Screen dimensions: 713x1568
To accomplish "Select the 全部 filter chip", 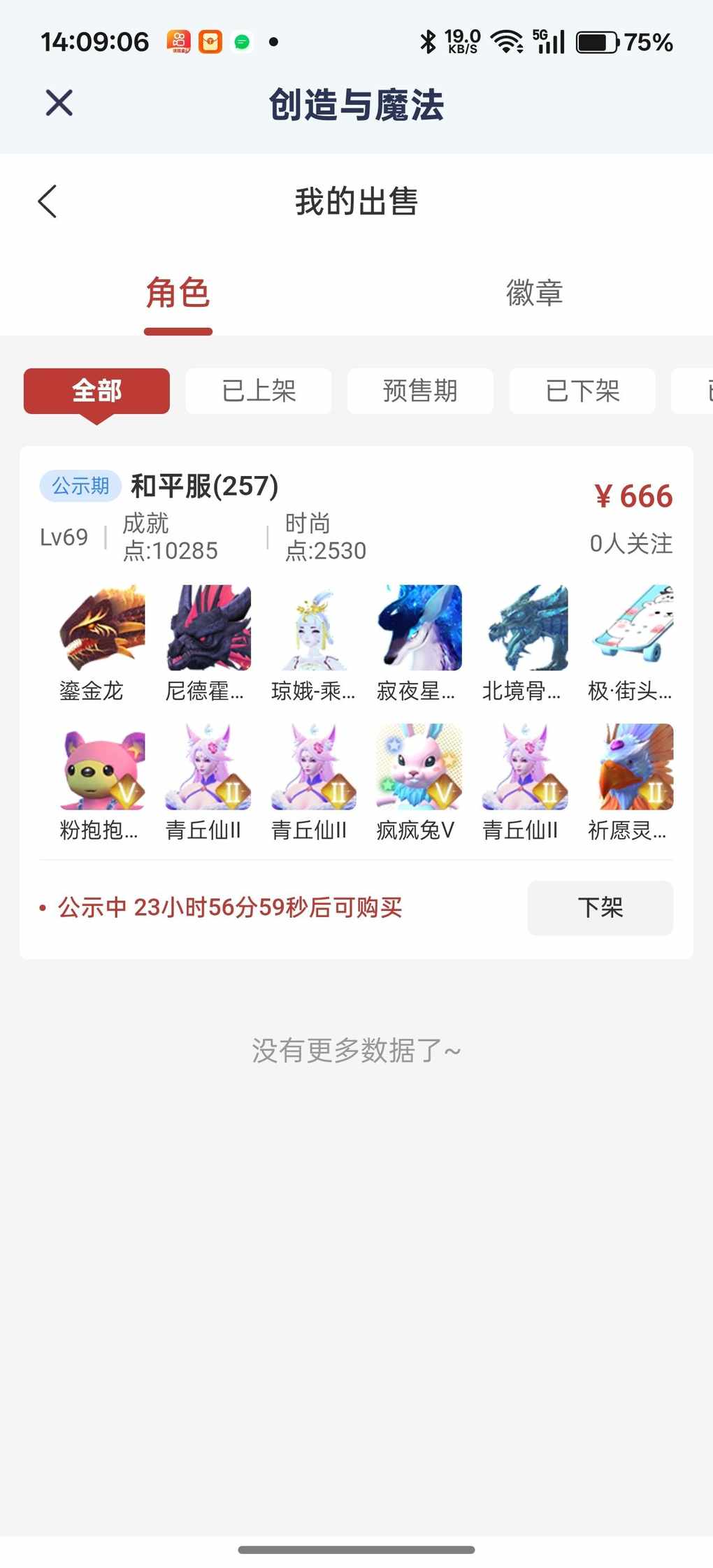I will tap(96, 391).
